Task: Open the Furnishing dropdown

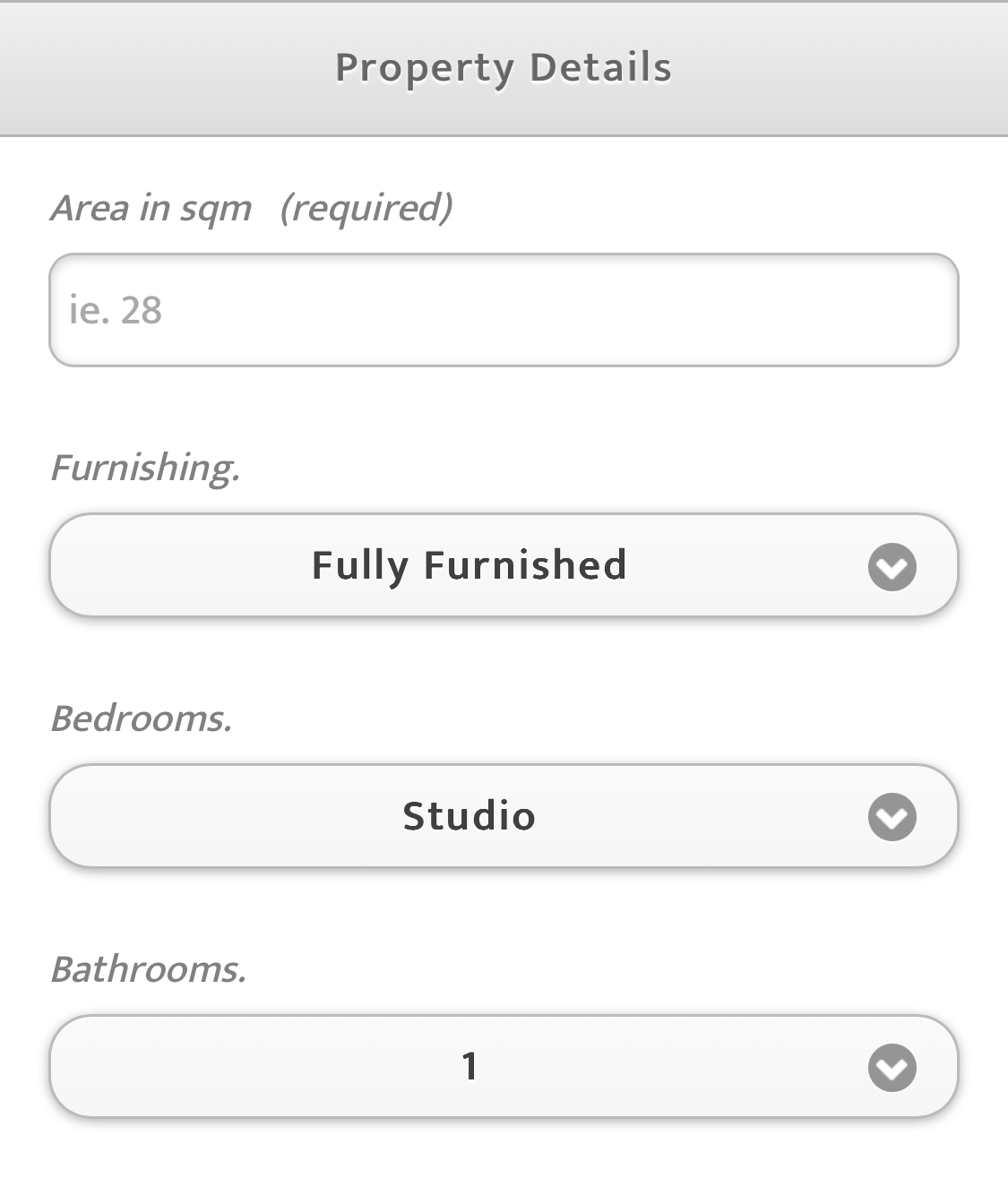Action: pyautogui.click(x=504, y=565)
